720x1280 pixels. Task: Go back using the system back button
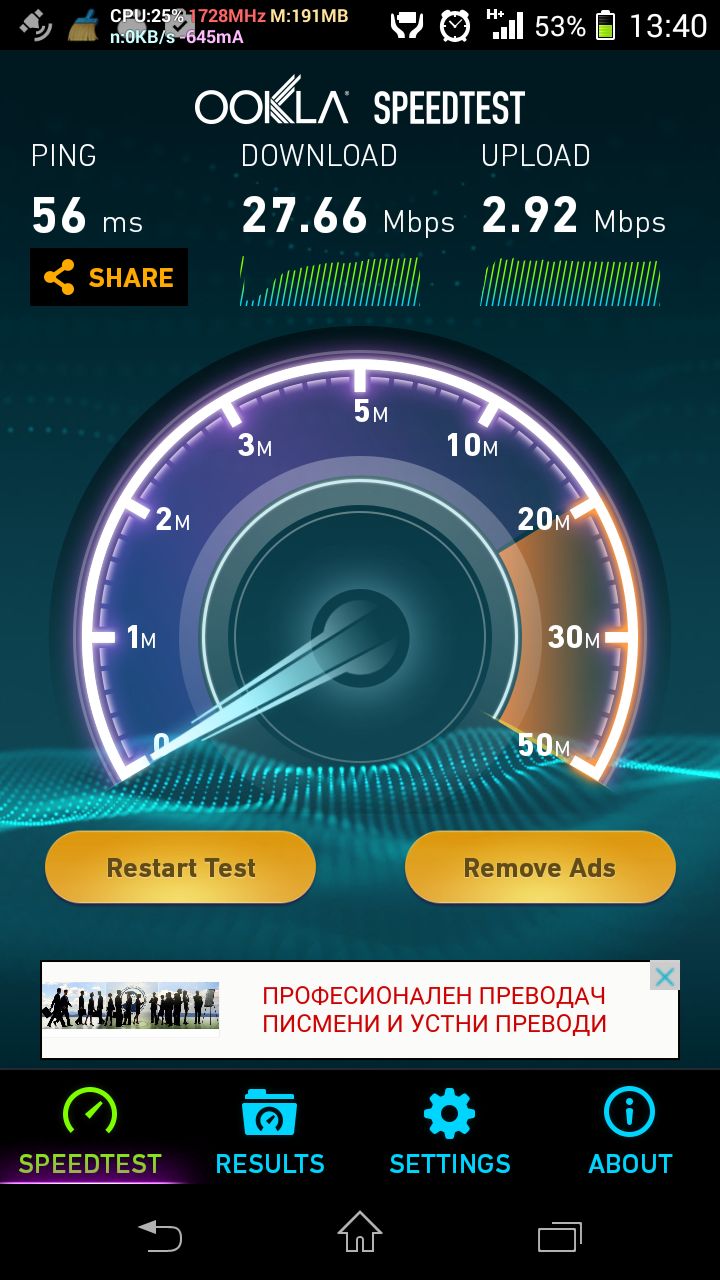pyautogui.click(x=160, y=1236)
